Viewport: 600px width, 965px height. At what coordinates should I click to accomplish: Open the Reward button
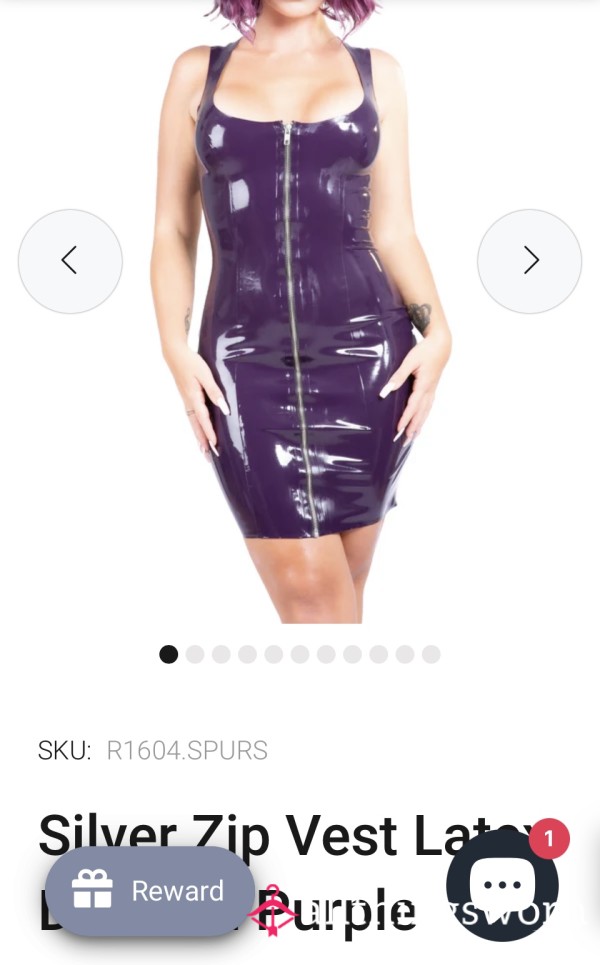[x=150, y=891]
